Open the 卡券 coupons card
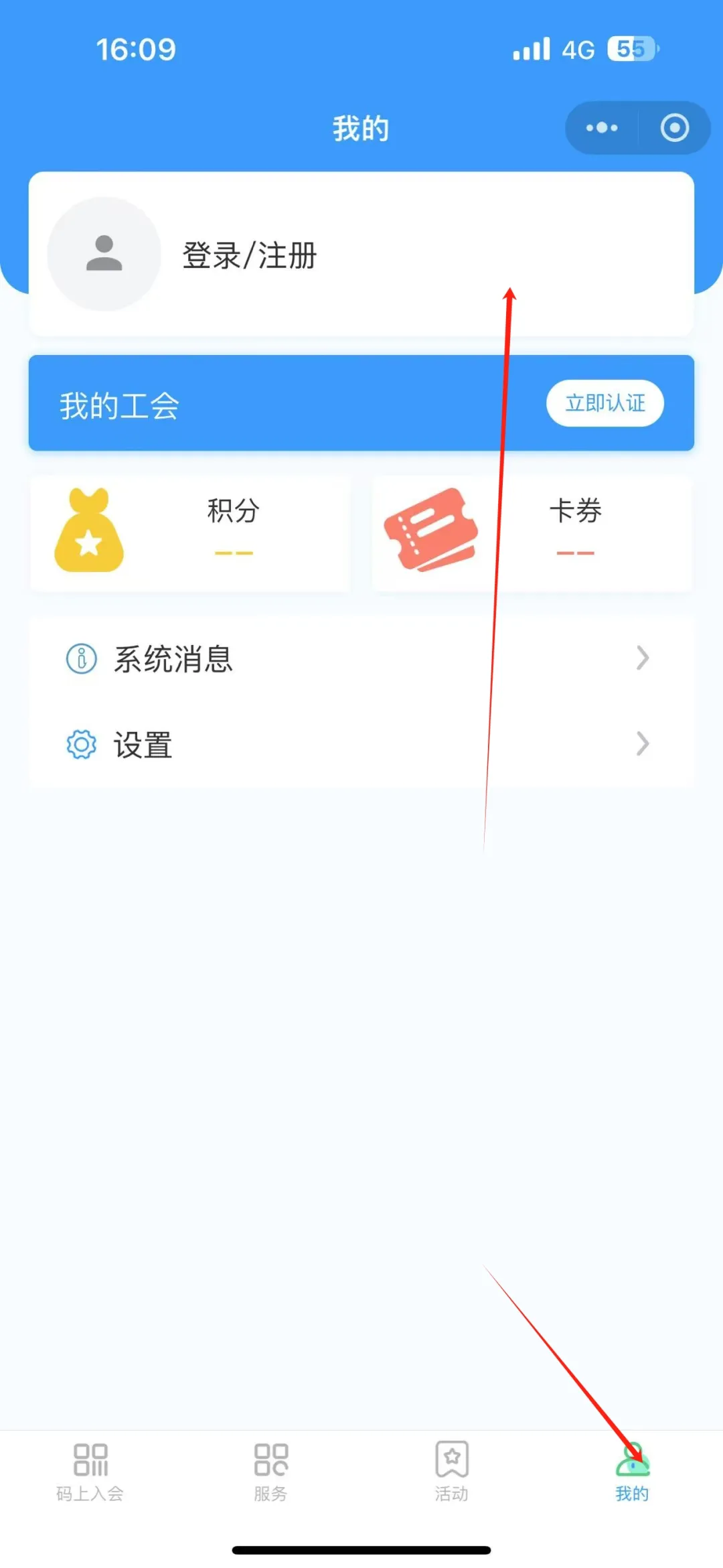Screen dimensions: 723x1568 pos(532,532)
